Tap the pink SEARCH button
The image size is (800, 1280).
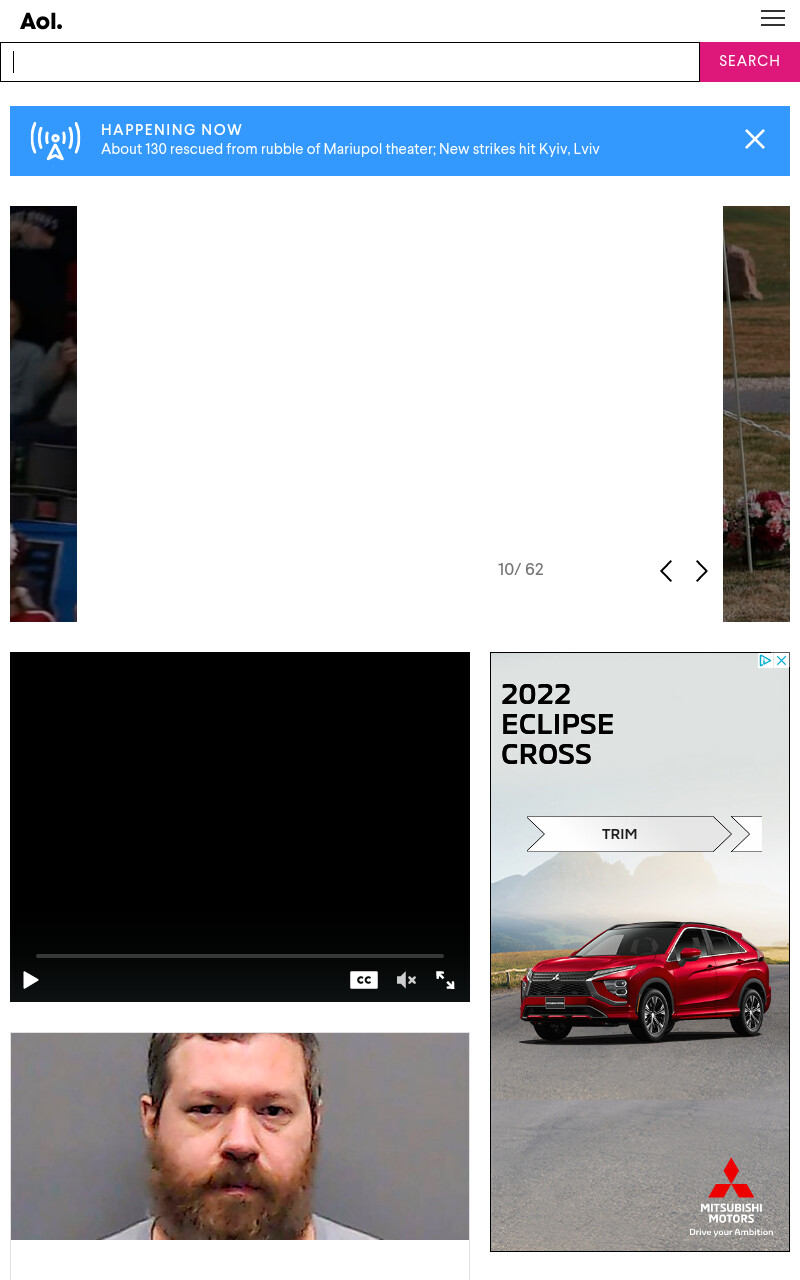[x=750, y=62]
